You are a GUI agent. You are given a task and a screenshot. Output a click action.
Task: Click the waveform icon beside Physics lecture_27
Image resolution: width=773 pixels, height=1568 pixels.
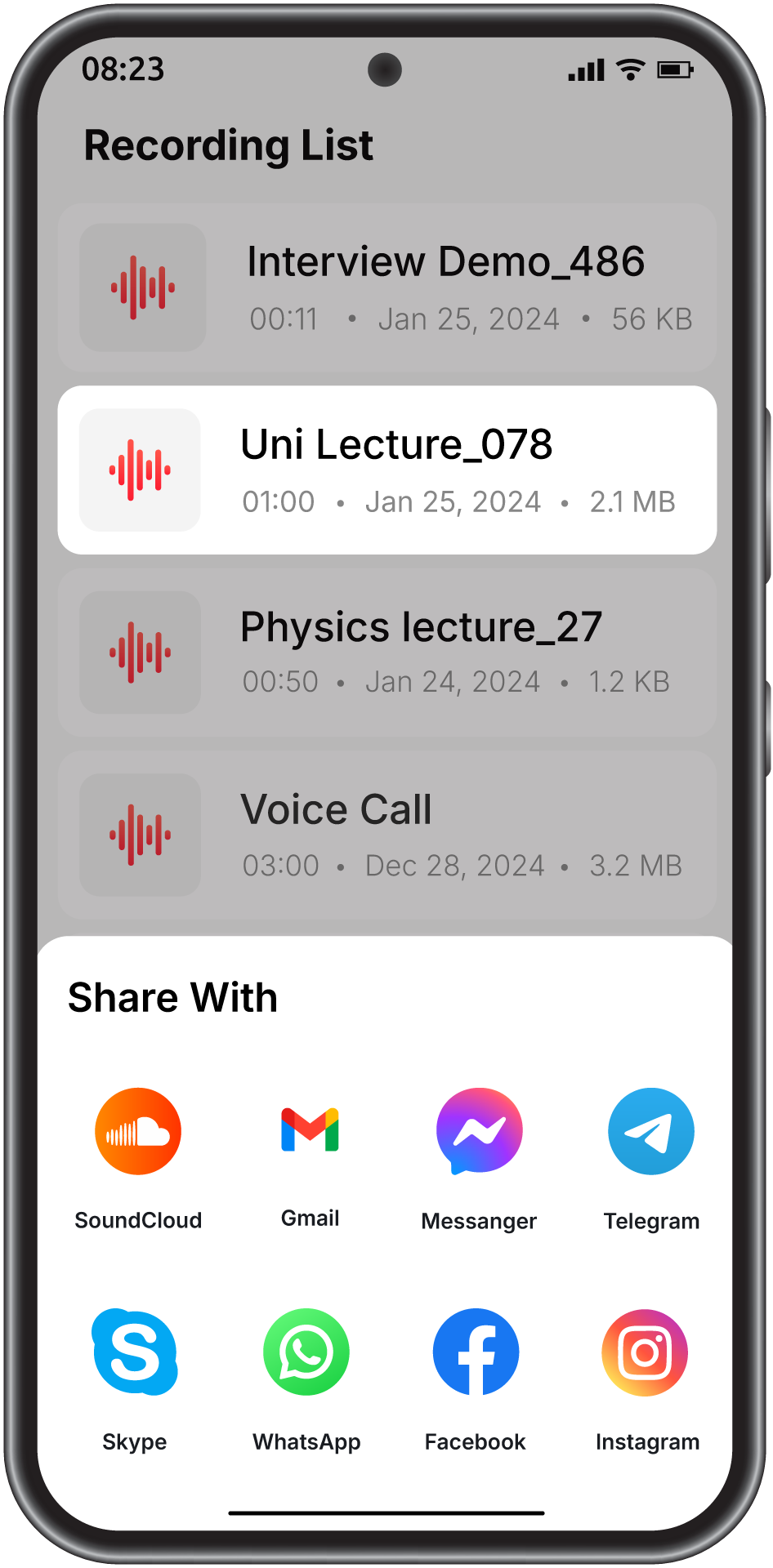click(x=140, y=652)
